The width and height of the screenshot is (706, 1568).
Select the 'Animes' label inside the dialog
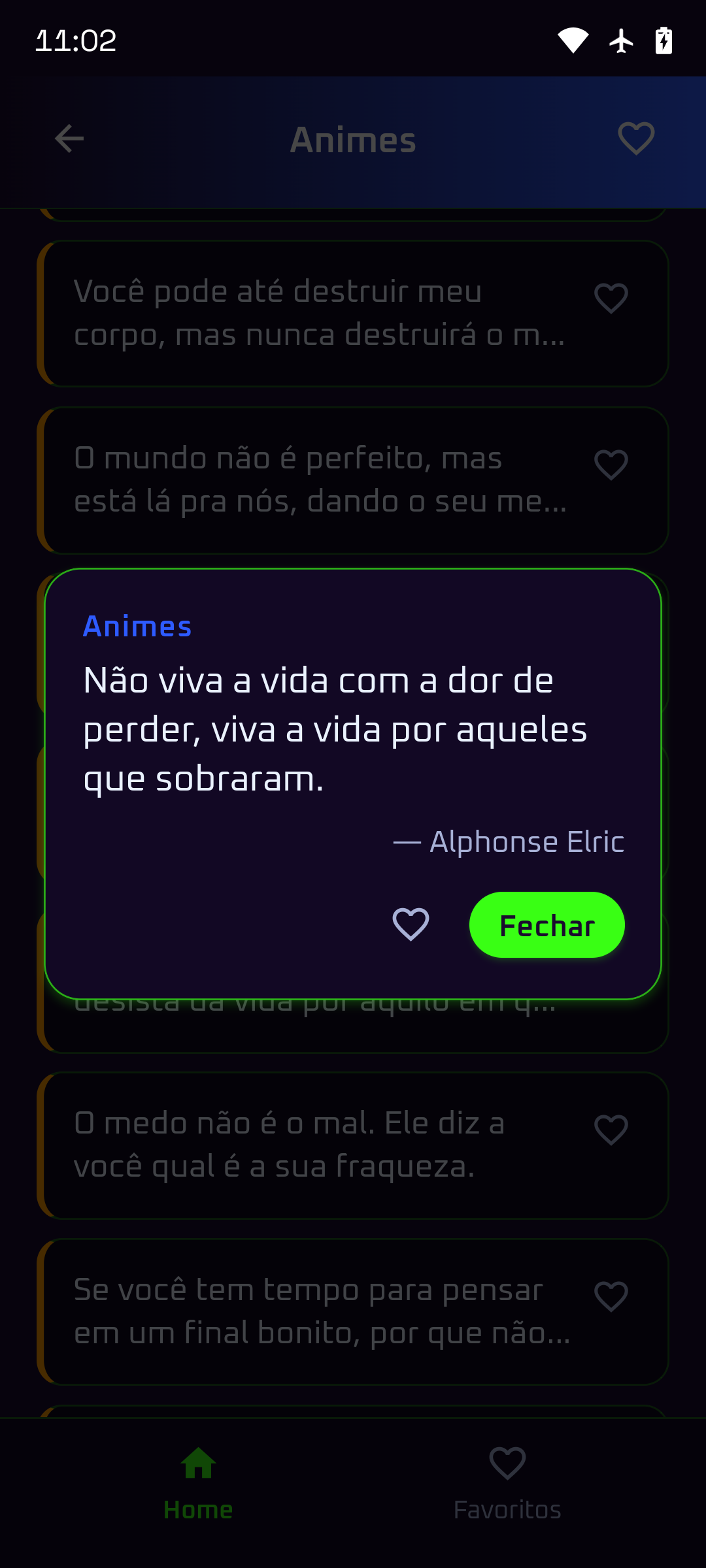[x=137, y=625]
